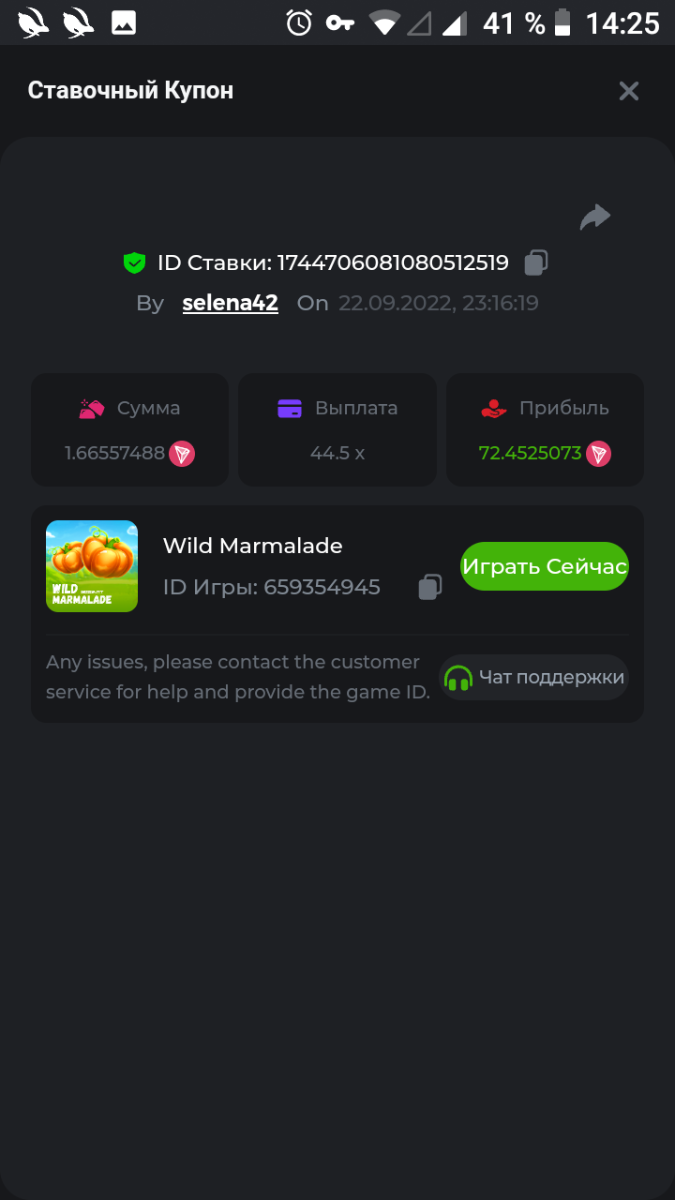Image resolution: width=675 pixels, height=1200 pixels.
Task: Open the Wild Marmalade game thumbnail
Action: [92, 566]
